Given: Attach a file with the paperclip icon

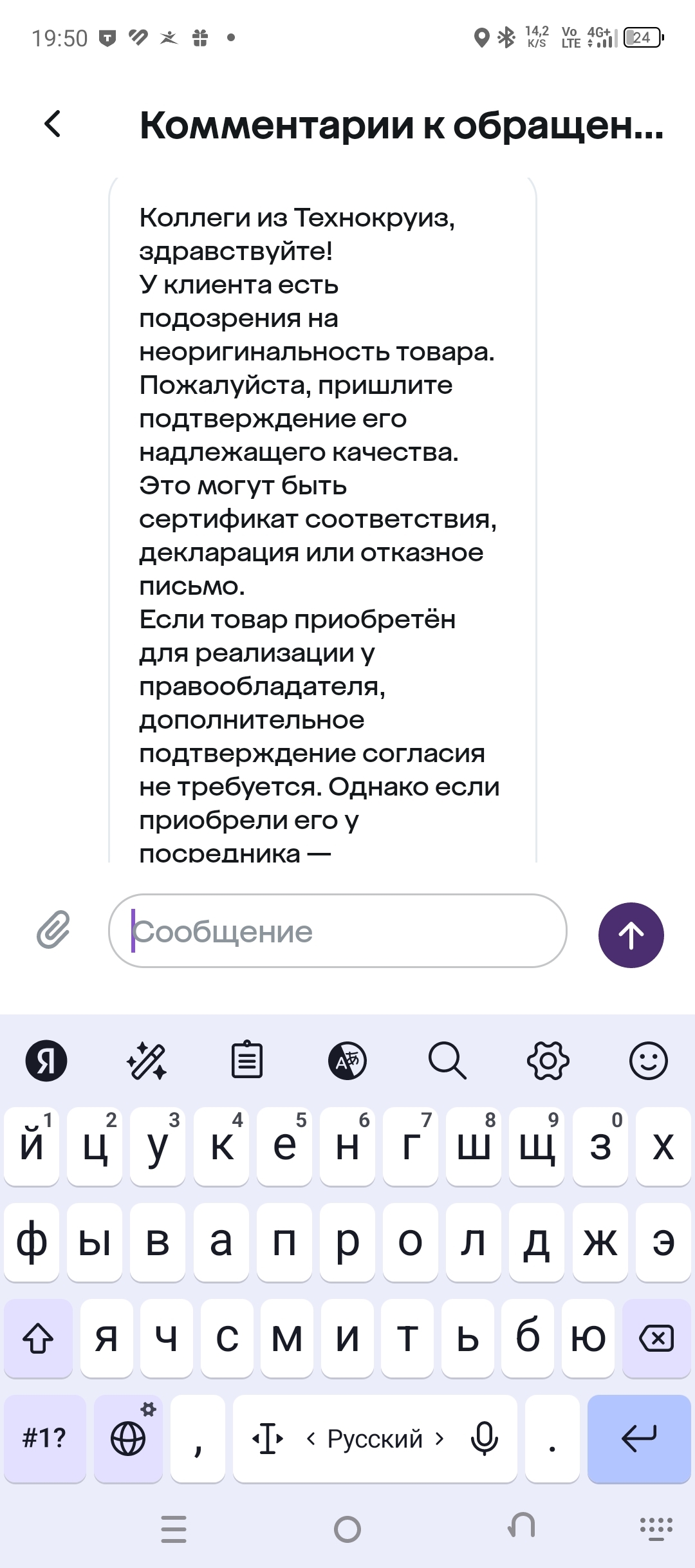Looking at the screenshot, I should tap(53, 930).
